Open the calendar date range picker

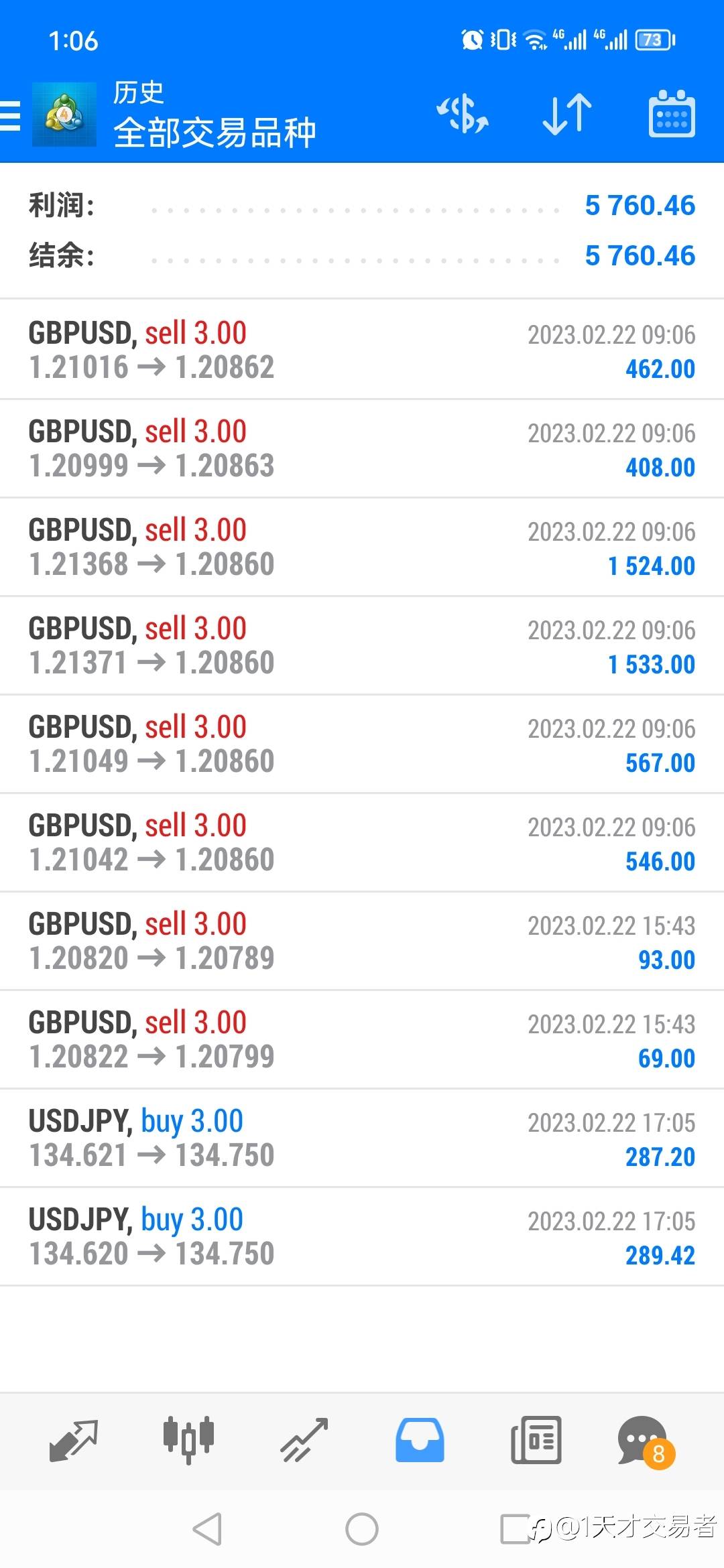(x=672, y=113)
